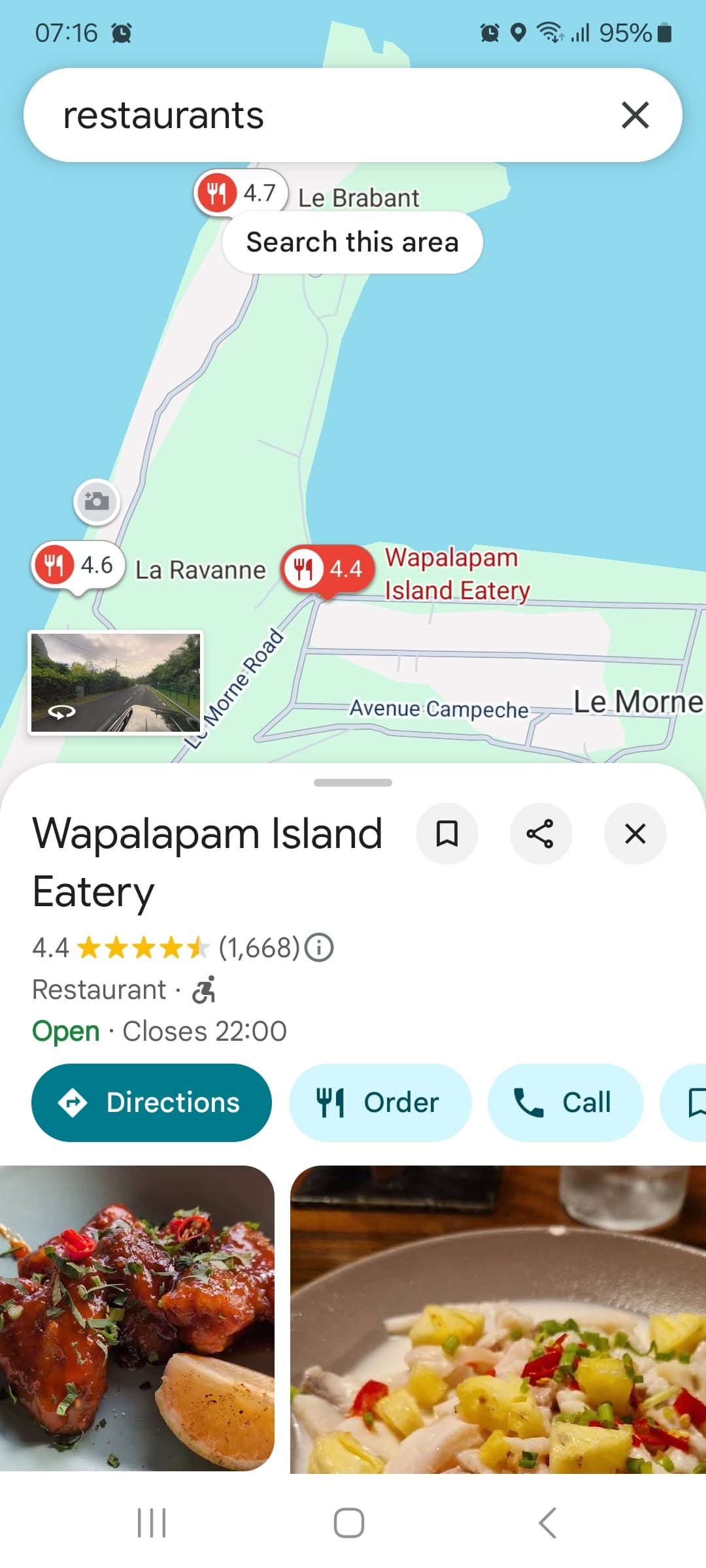Select the Le Brabant 4.7 map pin

[241, 193]
